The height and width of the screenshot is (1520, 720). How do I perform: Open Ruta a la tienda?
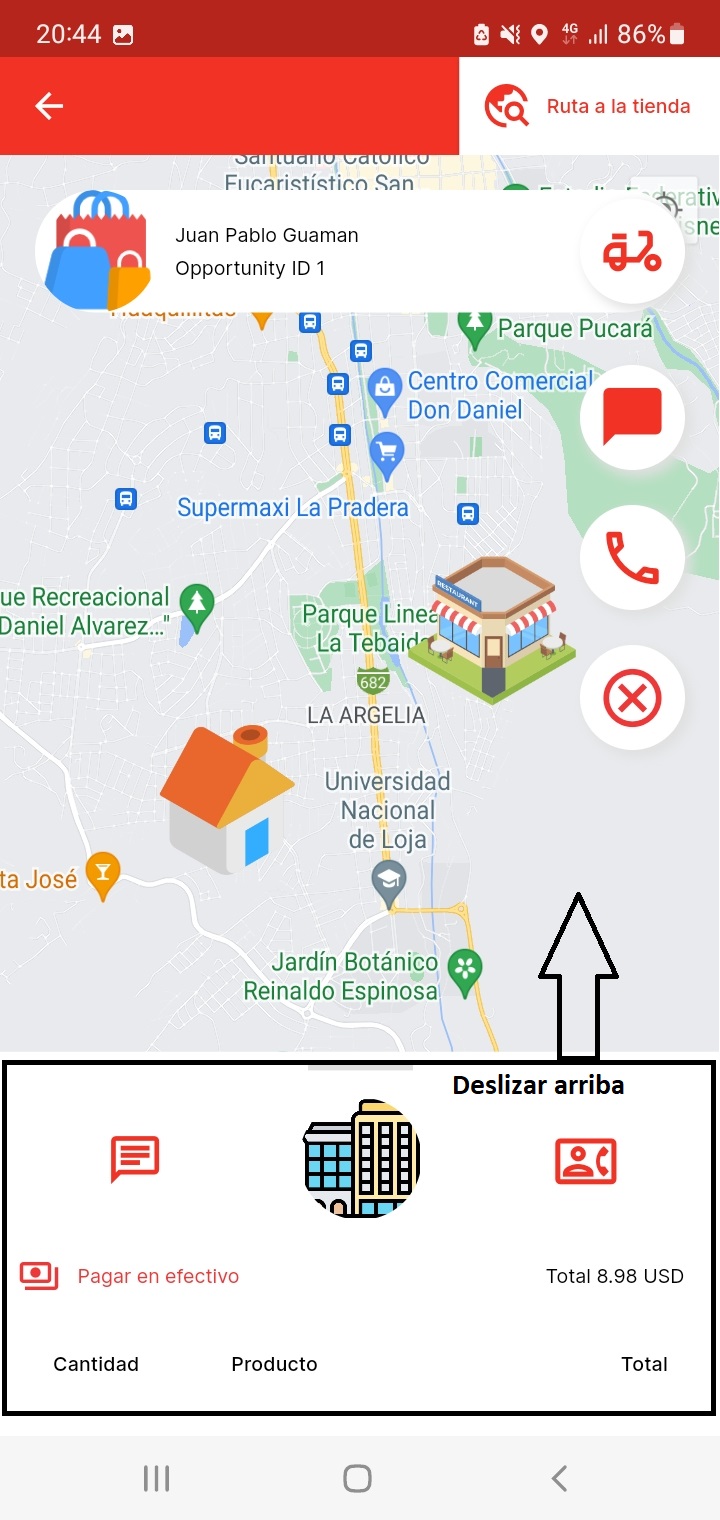click(589, 106)
